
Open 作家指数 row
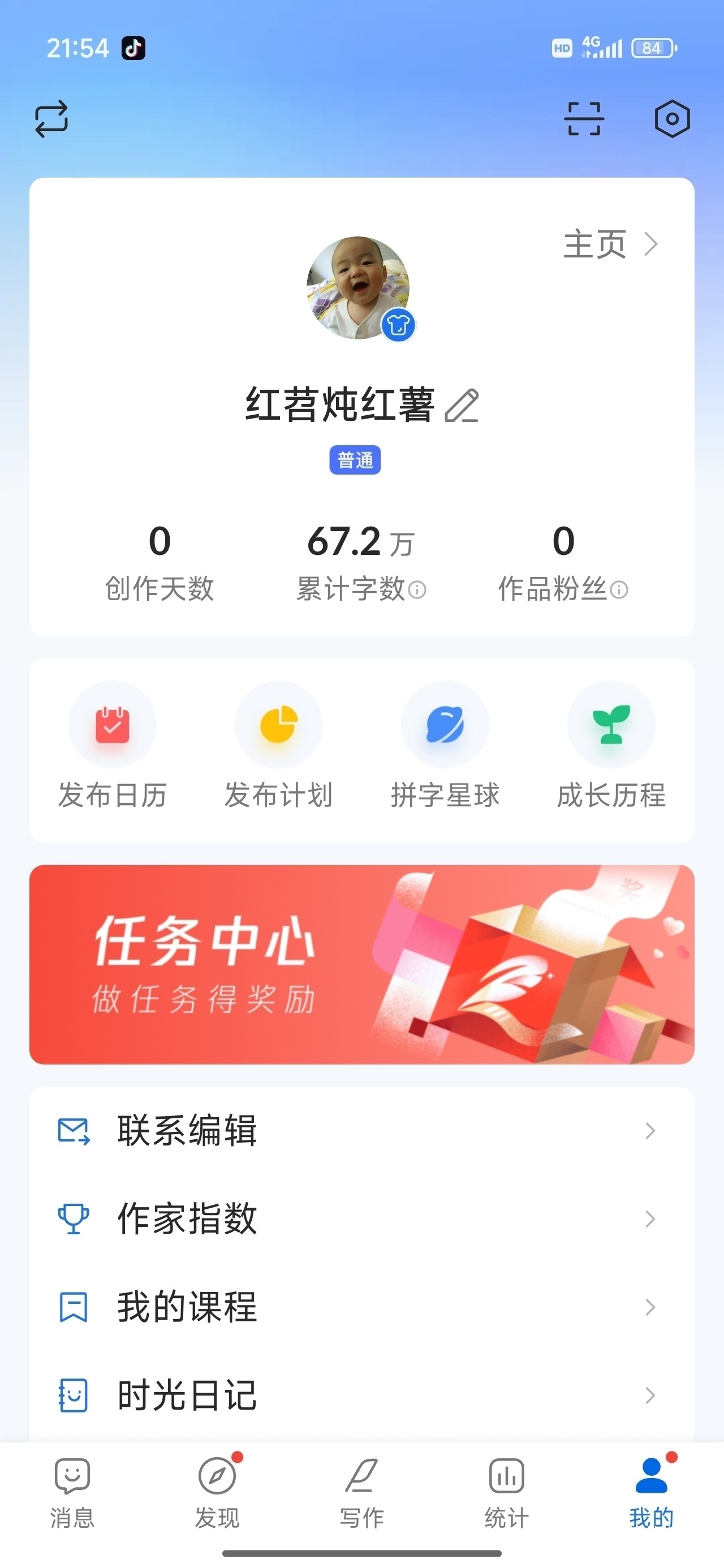pos(361,1218)
